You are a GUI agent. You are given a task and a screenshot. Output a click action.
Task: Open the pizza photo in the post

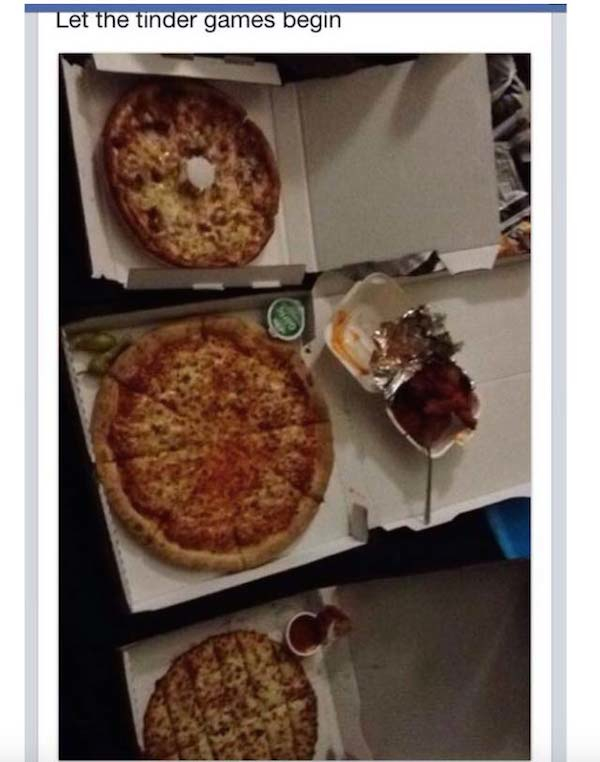click(x=294, y=405)
